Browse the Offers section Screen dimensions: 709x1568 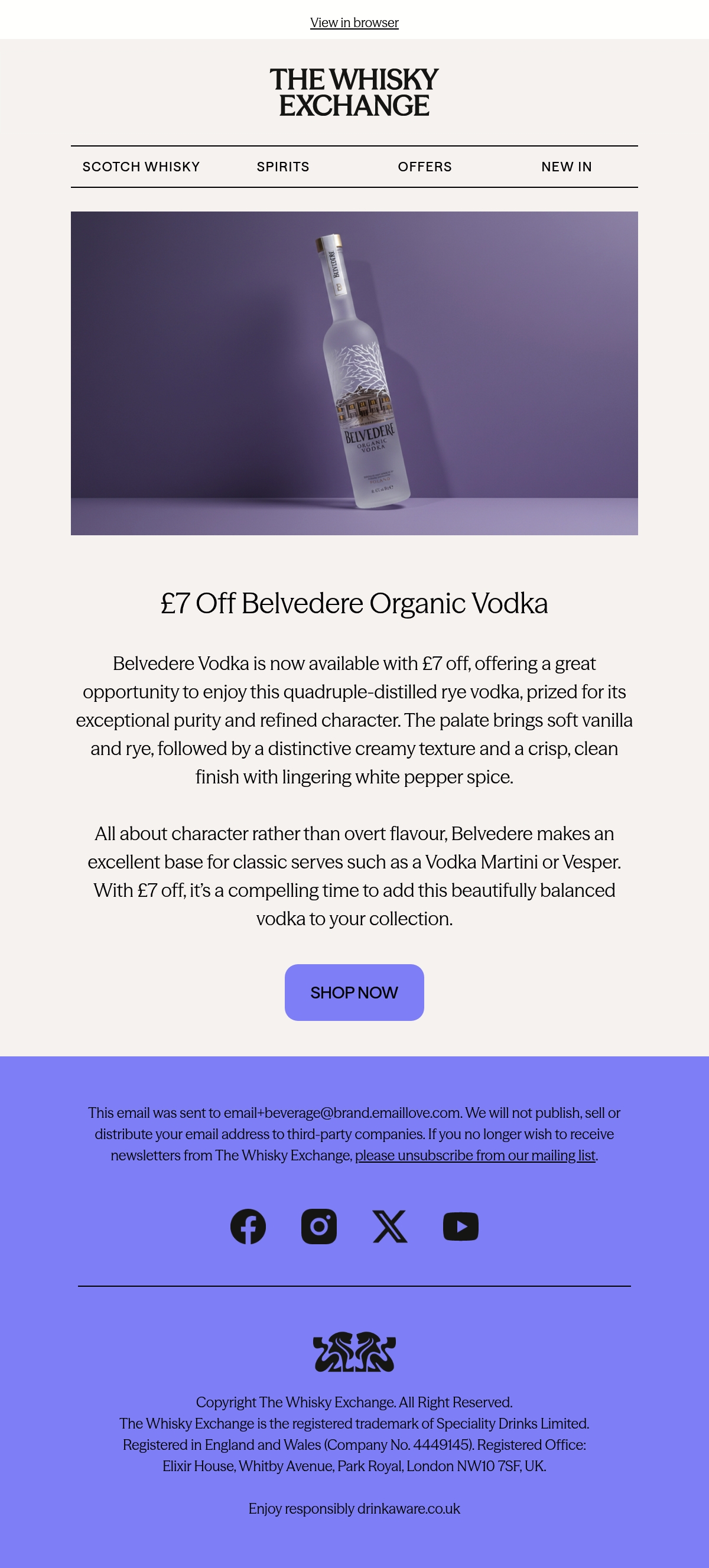425,167
